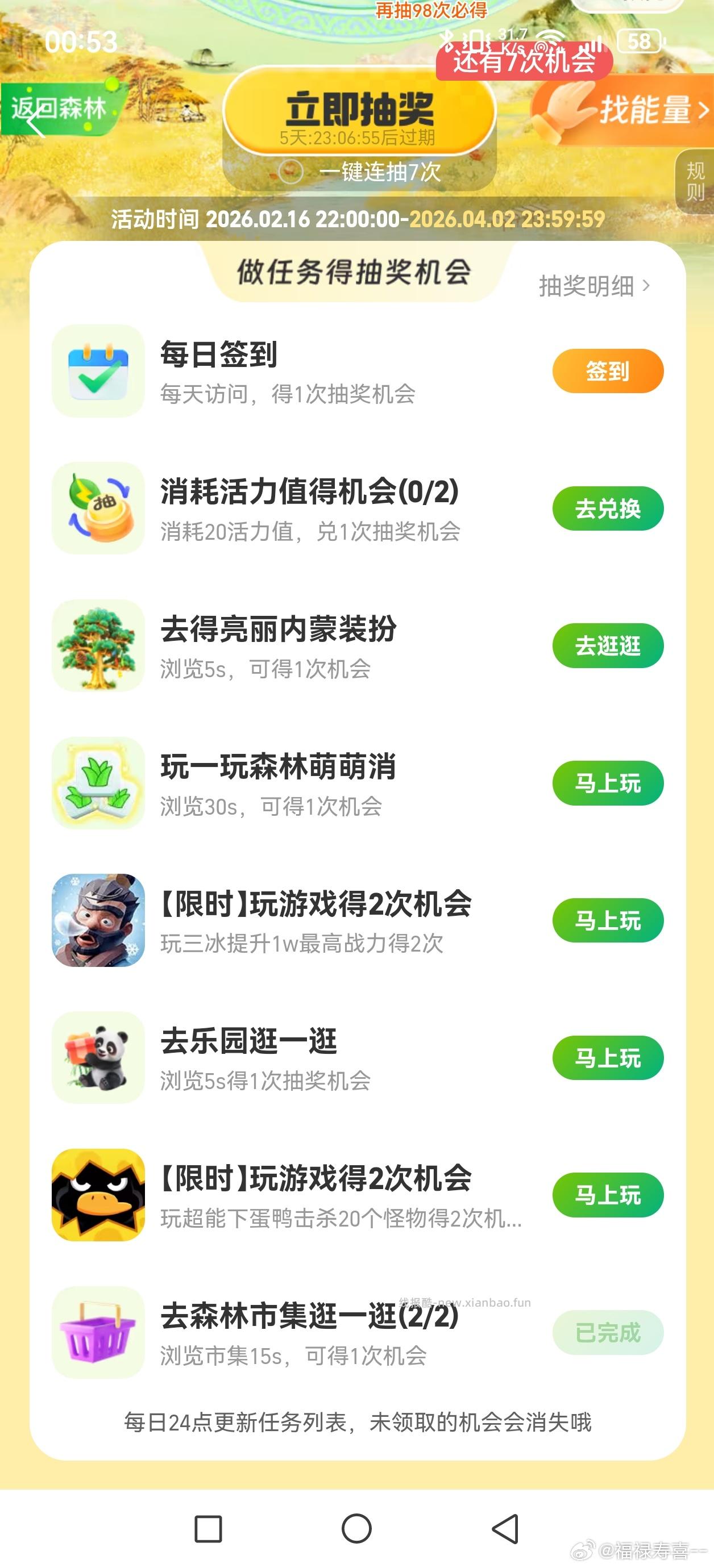
Task: Tap 马上玩 next to 森林萌萌消
Action: point(608,784)
